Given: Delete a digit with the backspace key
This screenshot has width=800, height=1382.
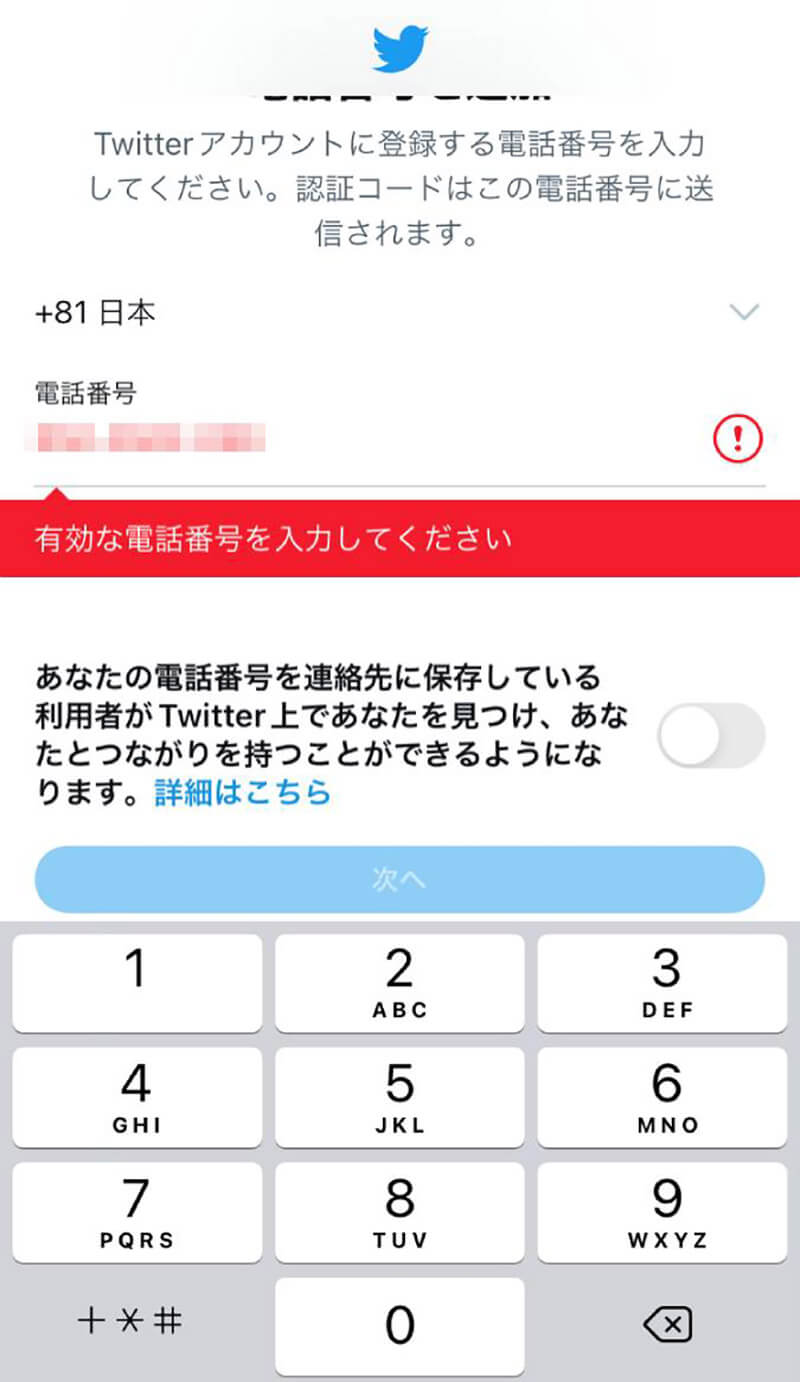Looking at the screenshot, I should tap(665, 1326).
